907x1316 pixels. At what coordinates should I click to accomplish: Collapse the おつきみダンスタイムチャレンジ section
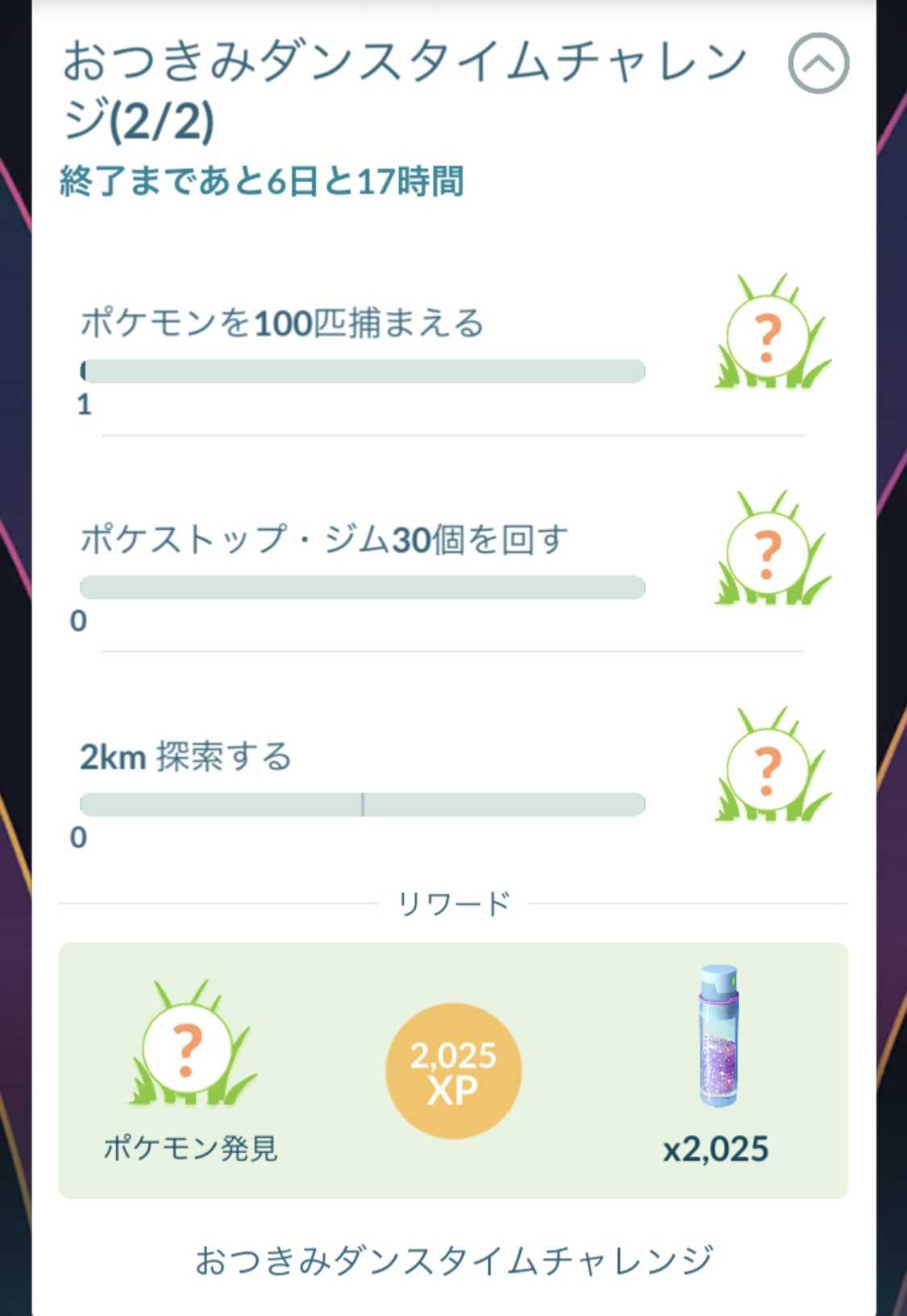point(818,64)
